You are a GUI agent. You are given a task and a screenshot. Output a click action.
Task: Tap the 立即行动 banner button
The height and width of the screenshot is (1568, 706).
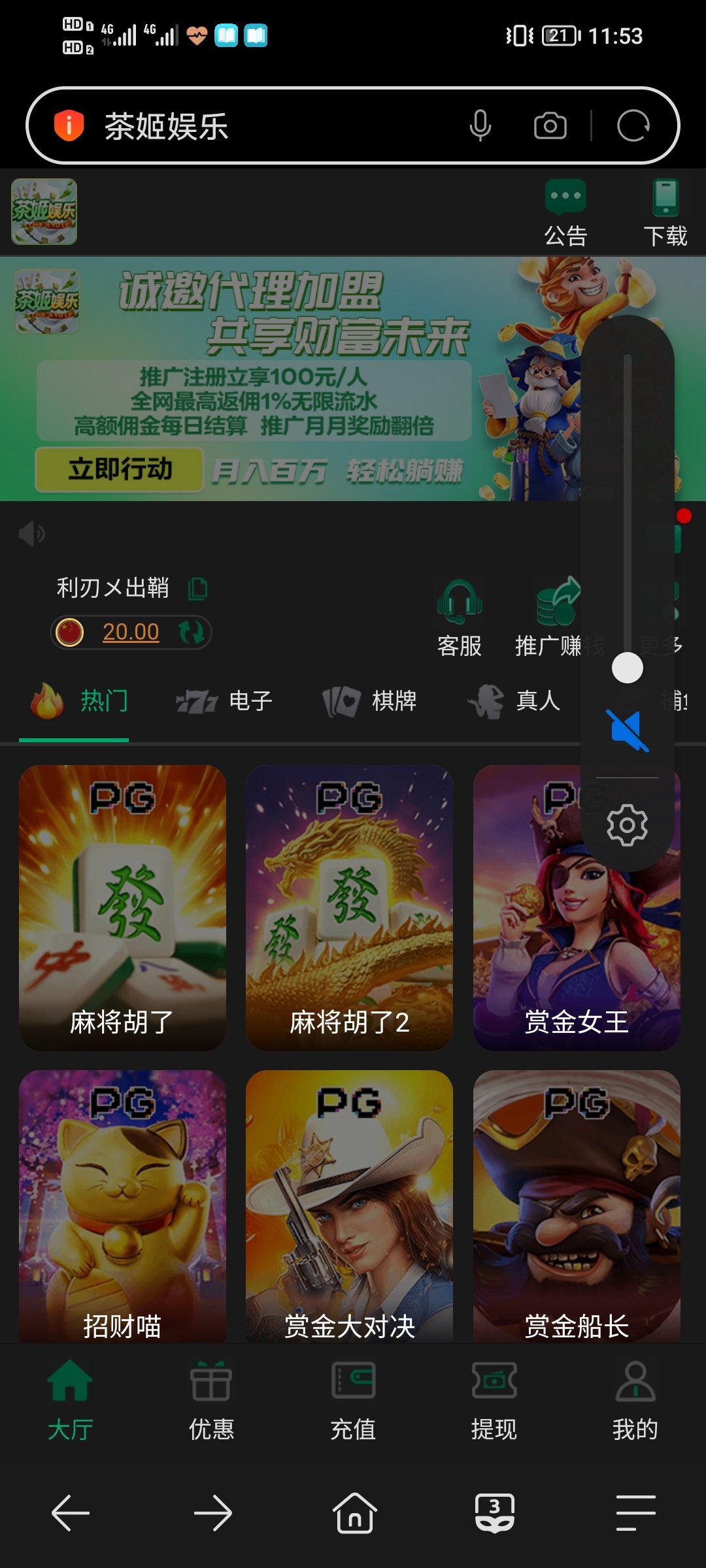click(x=120, y=469)
